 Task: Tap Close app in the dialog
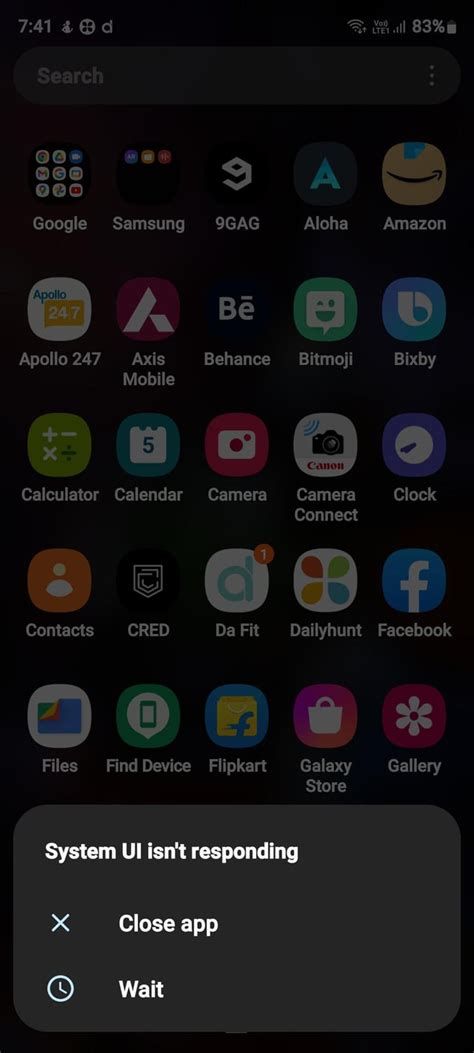236,923
